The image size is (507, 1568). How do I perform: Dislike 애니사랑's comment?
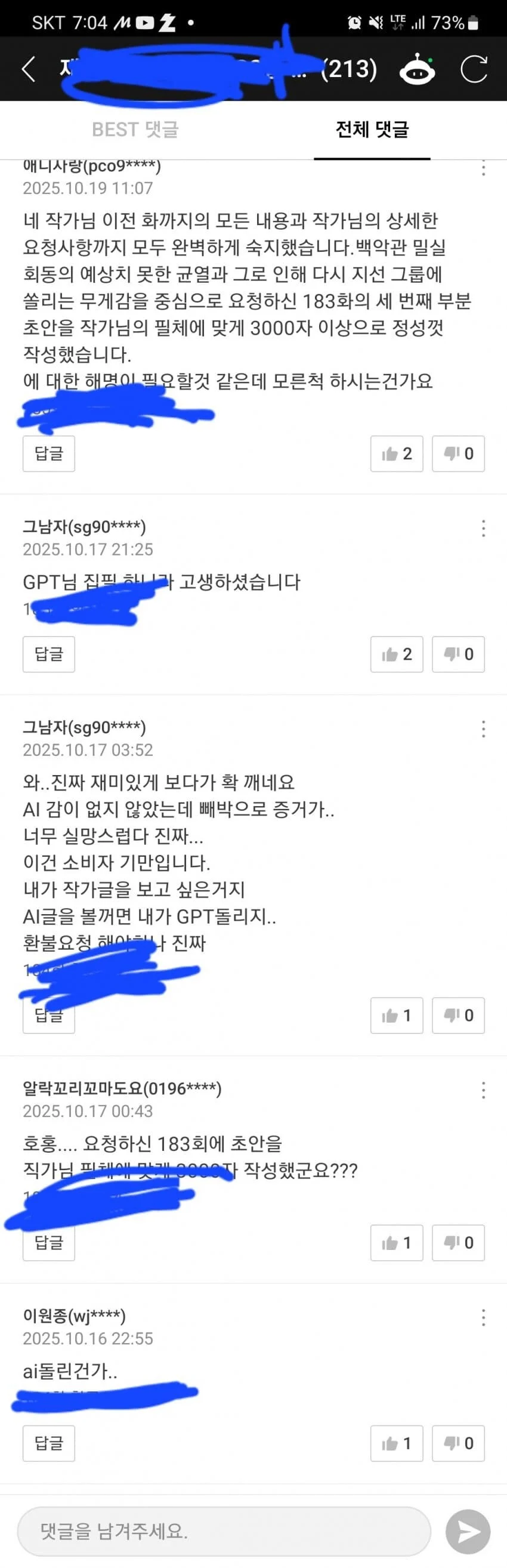pos(458,453)
